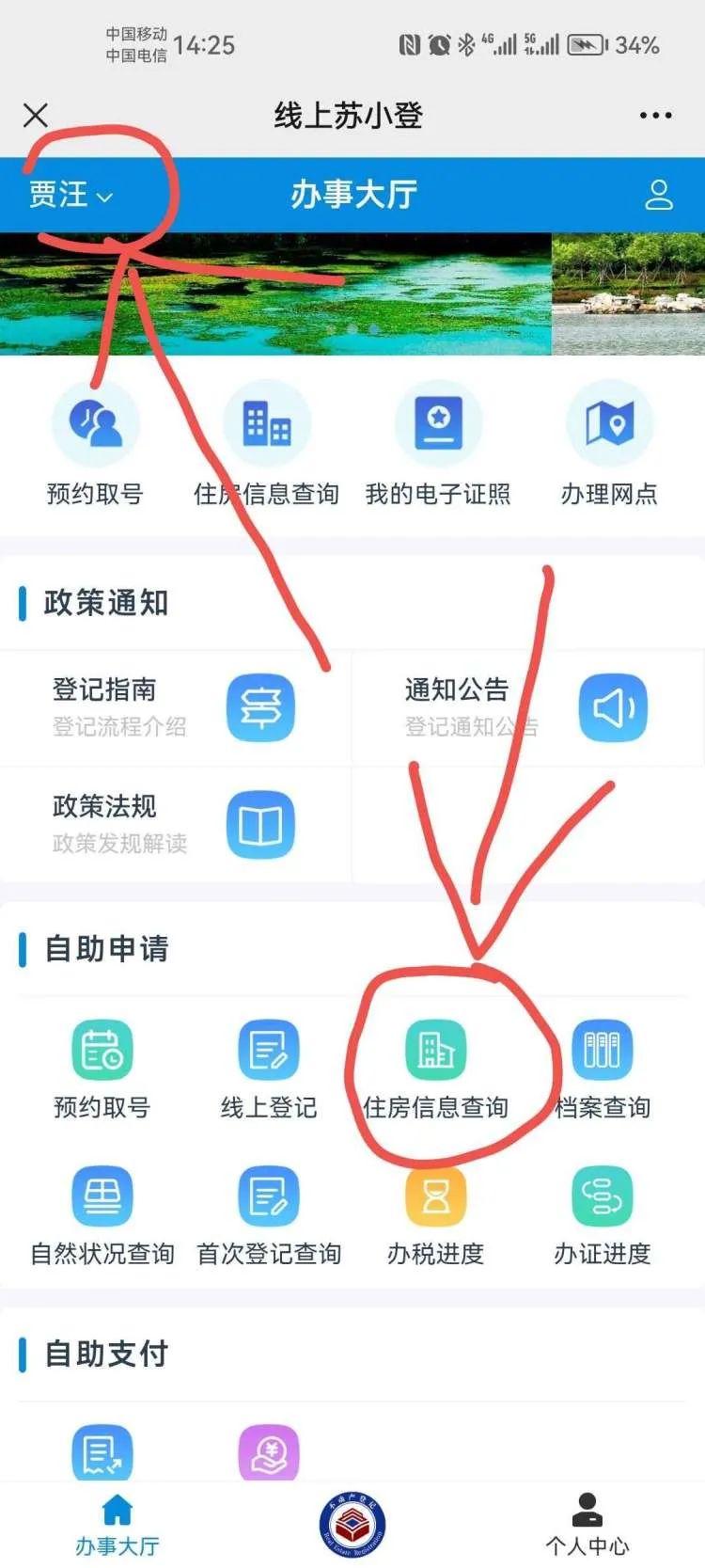Viewport: 705px width, 1568px height.
Task: Close the 线上苏小登 mini program
Action: (36, 116)
